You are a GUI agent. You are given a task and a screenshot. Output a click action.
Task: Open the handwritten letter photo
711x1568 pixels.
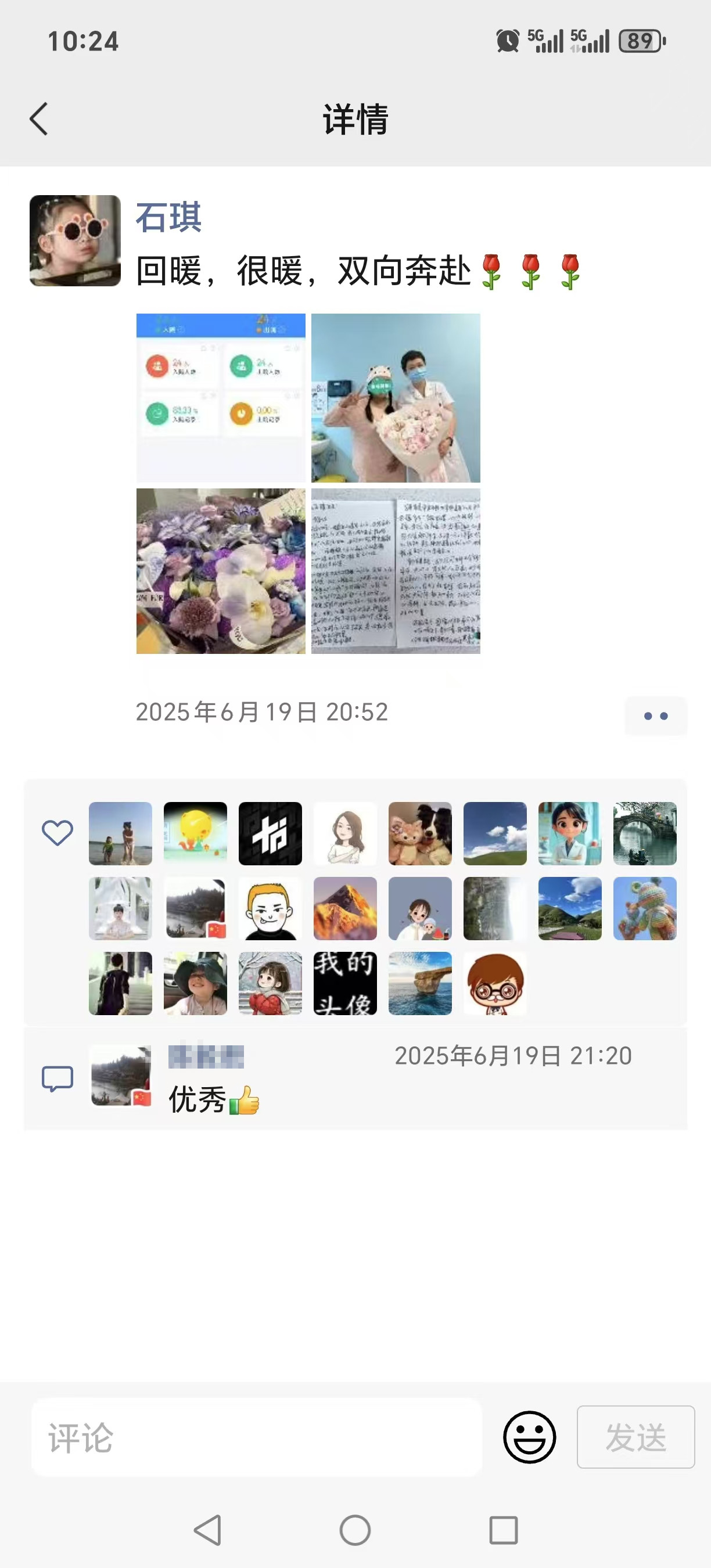(396, 571)
